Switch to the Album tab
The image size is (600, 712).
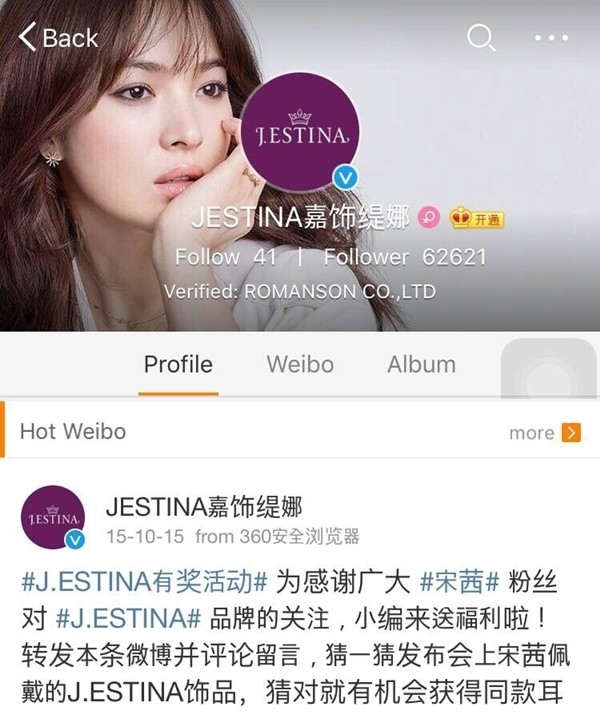[x=421, y=364]
